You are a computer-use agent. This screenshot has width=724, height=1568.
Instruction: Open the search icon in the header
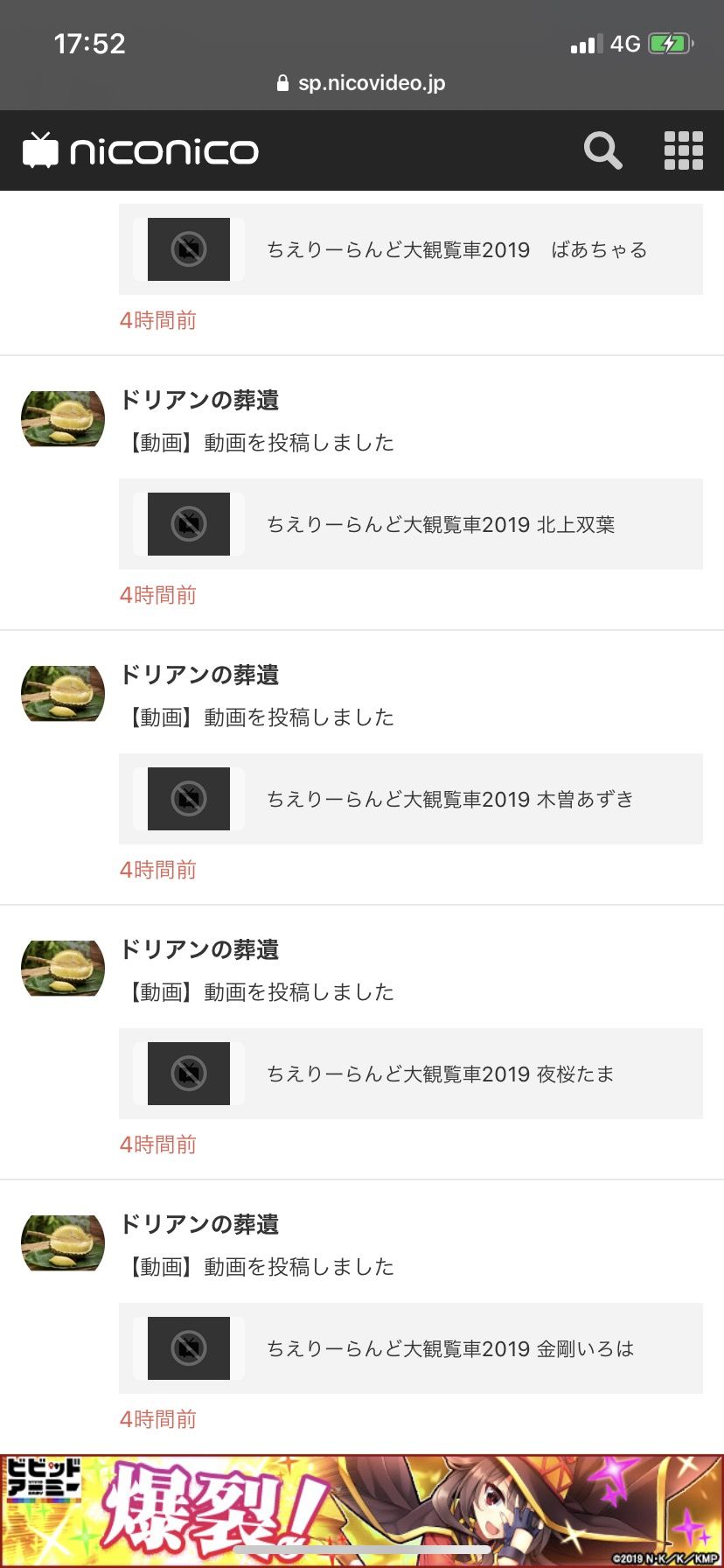coord(602,150)
